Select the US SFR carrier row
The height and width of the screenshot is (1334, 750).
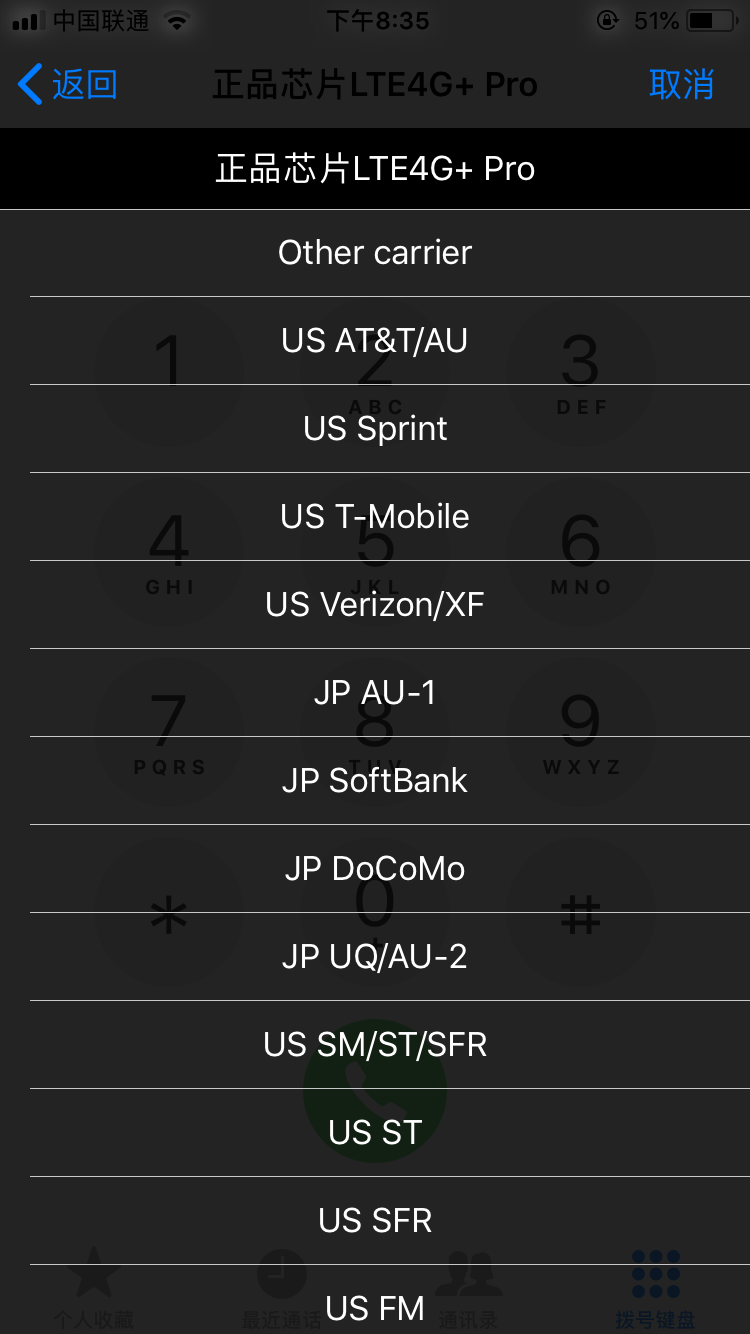pos(375,1221)
